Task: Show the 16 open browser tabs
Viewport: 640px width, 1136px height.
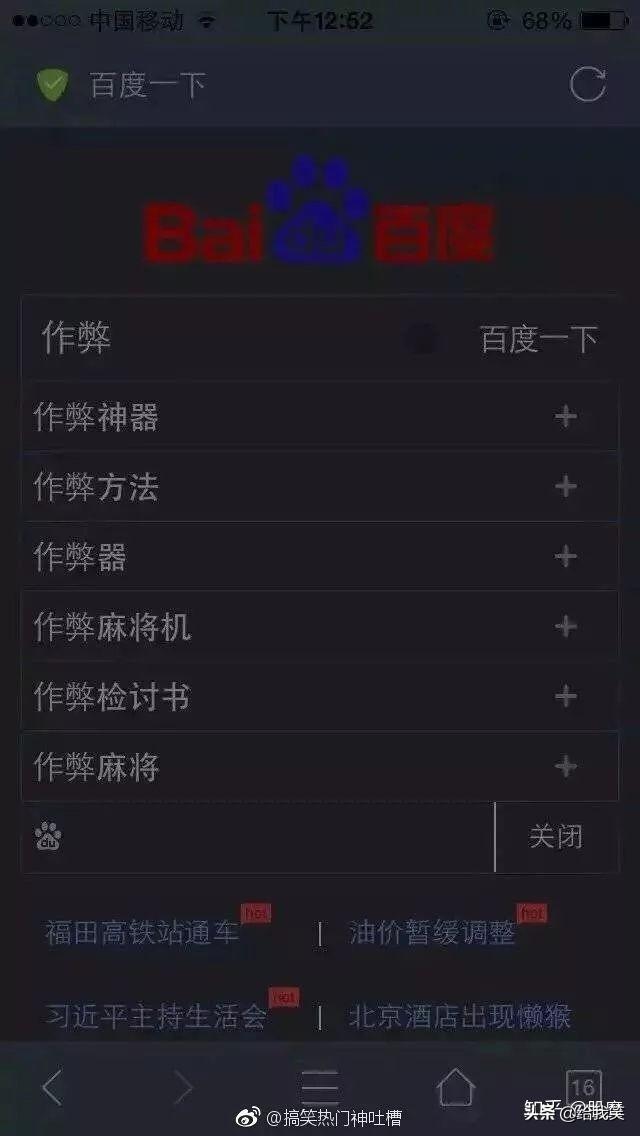Action: [x=583, y=1087]
